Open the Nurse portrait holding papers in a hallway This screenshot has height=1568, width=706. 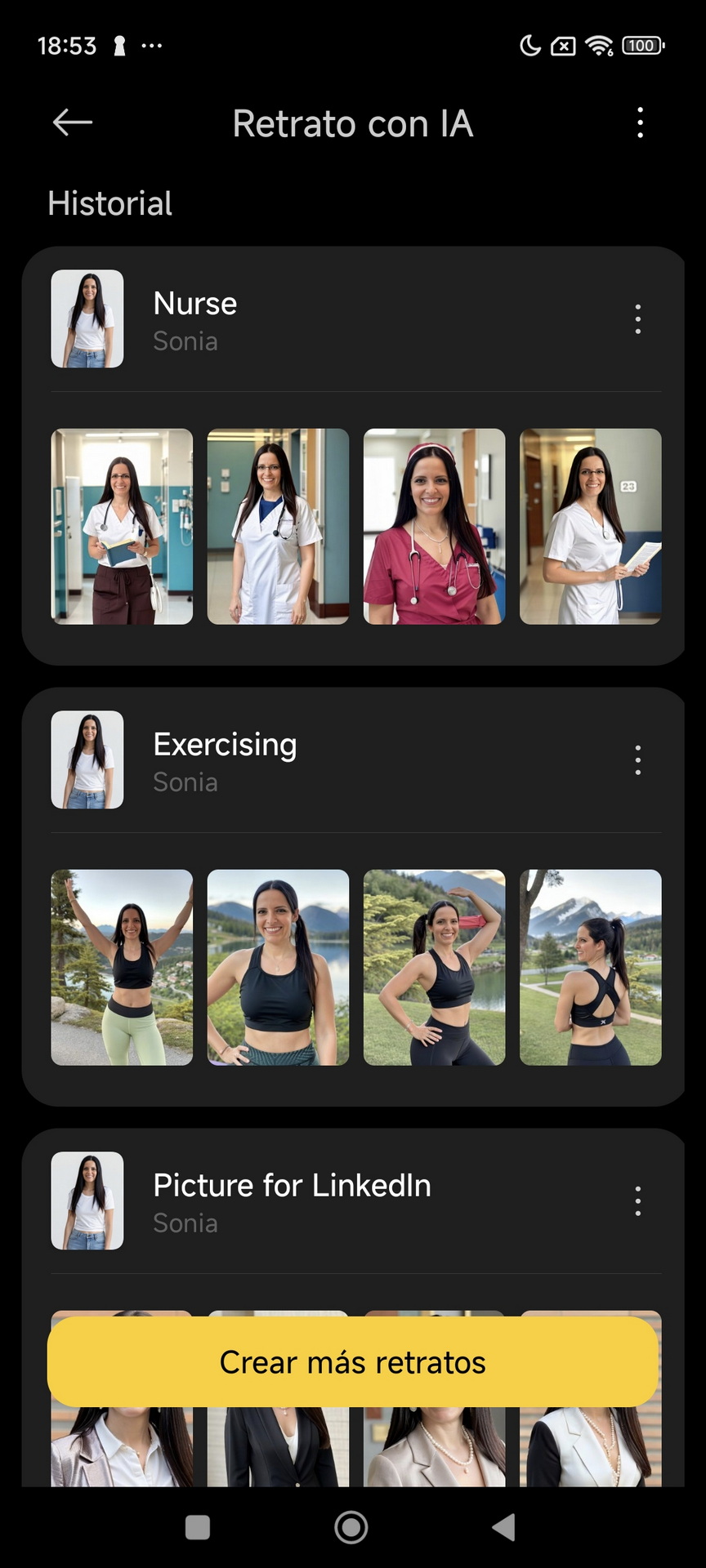(x=591, y=527)
